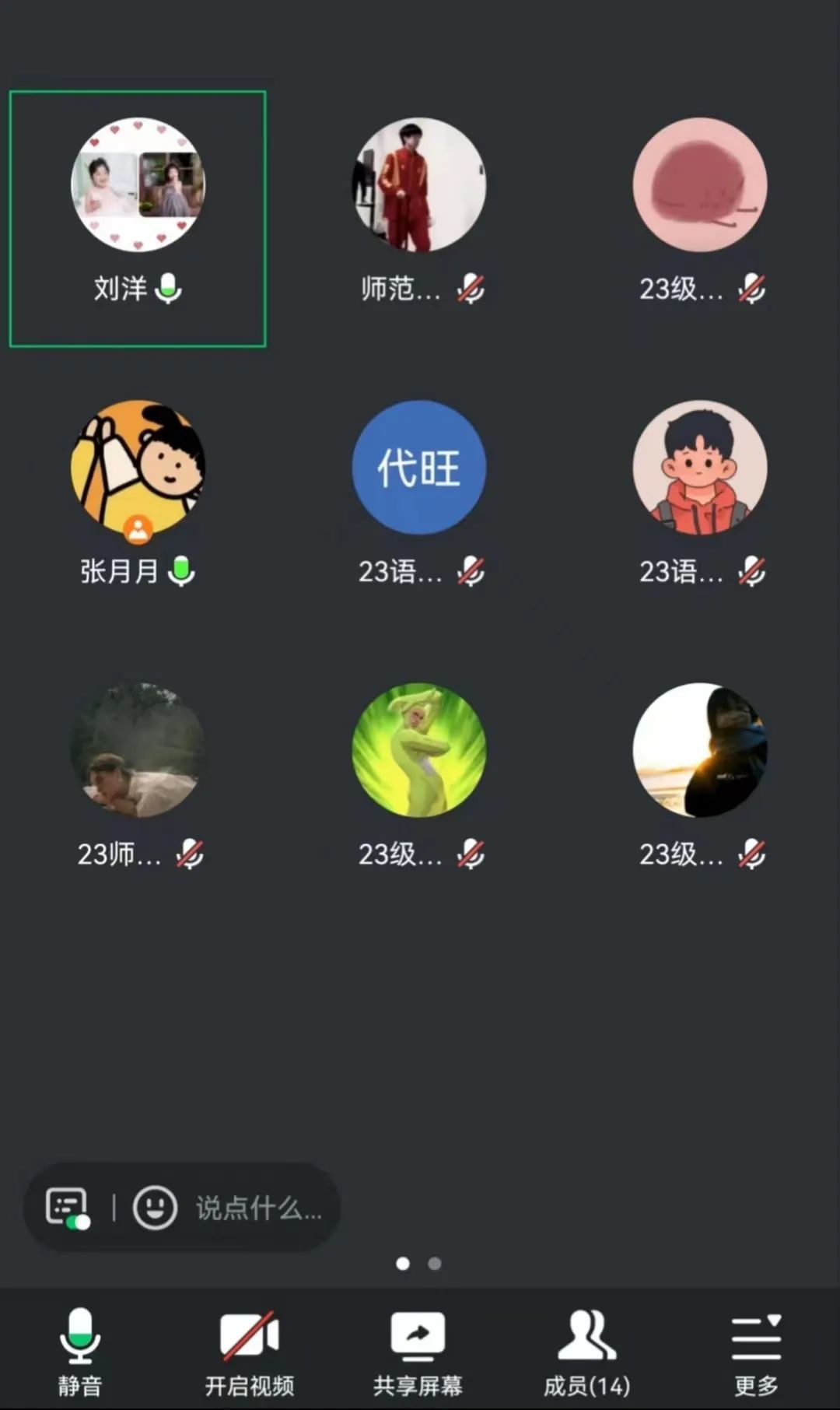The height and width of the screenshot is (1410, 840).
Task: Select the 代旺 participant tile
Action: point(419,493)
